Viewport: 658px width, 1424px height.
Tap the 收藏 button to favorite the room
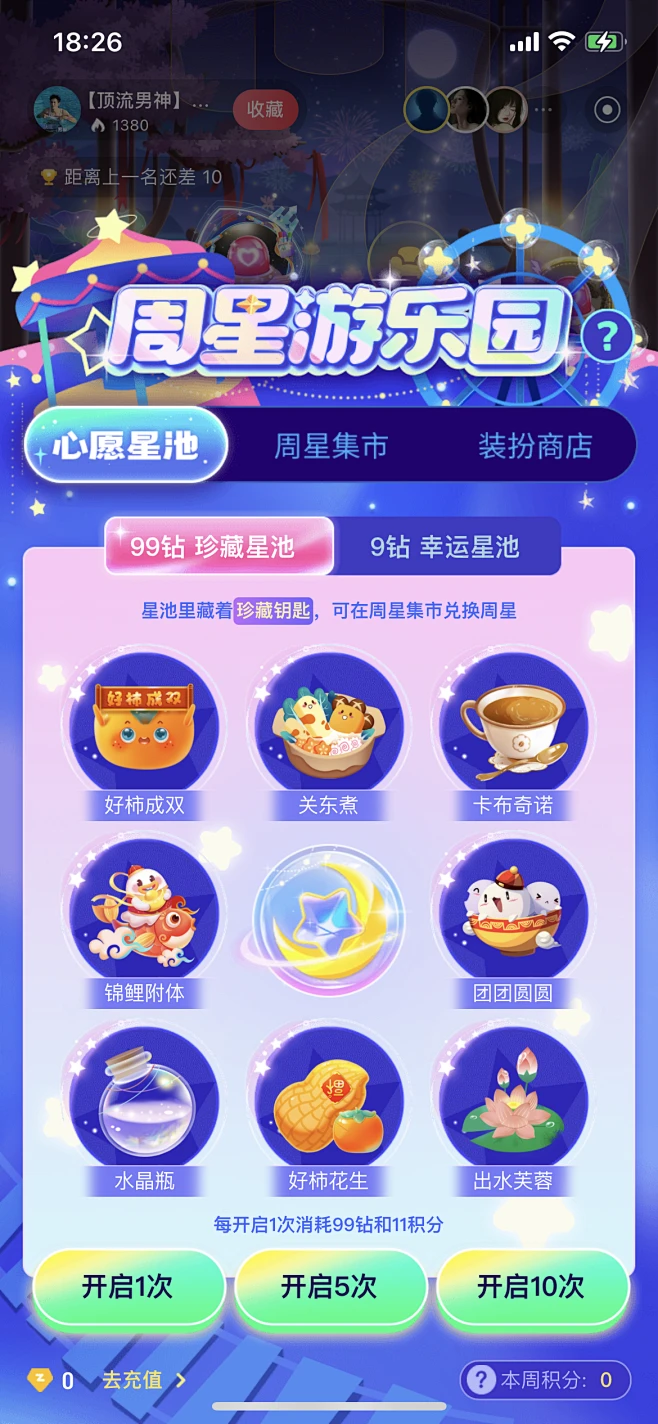(265, 110)
